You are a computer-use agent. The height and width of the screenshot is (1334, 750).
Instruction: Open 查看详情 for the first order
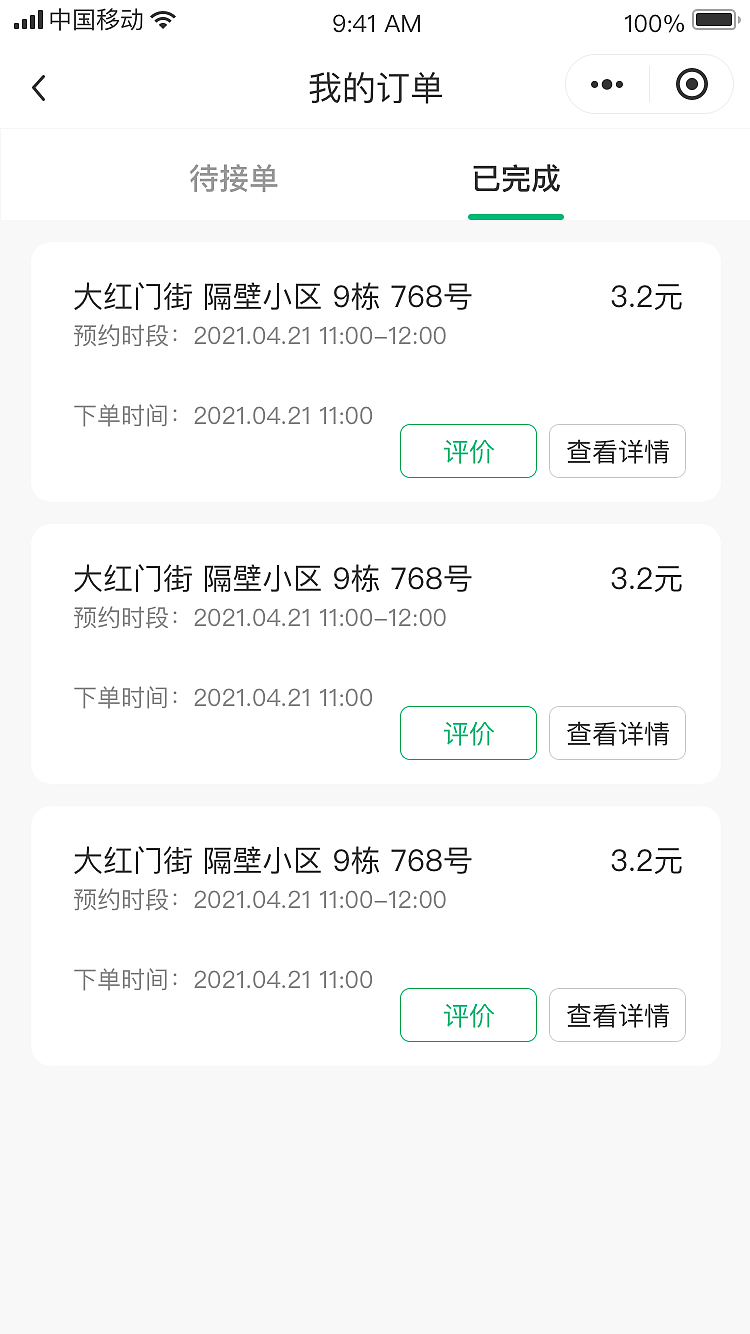tap(617, 451)
